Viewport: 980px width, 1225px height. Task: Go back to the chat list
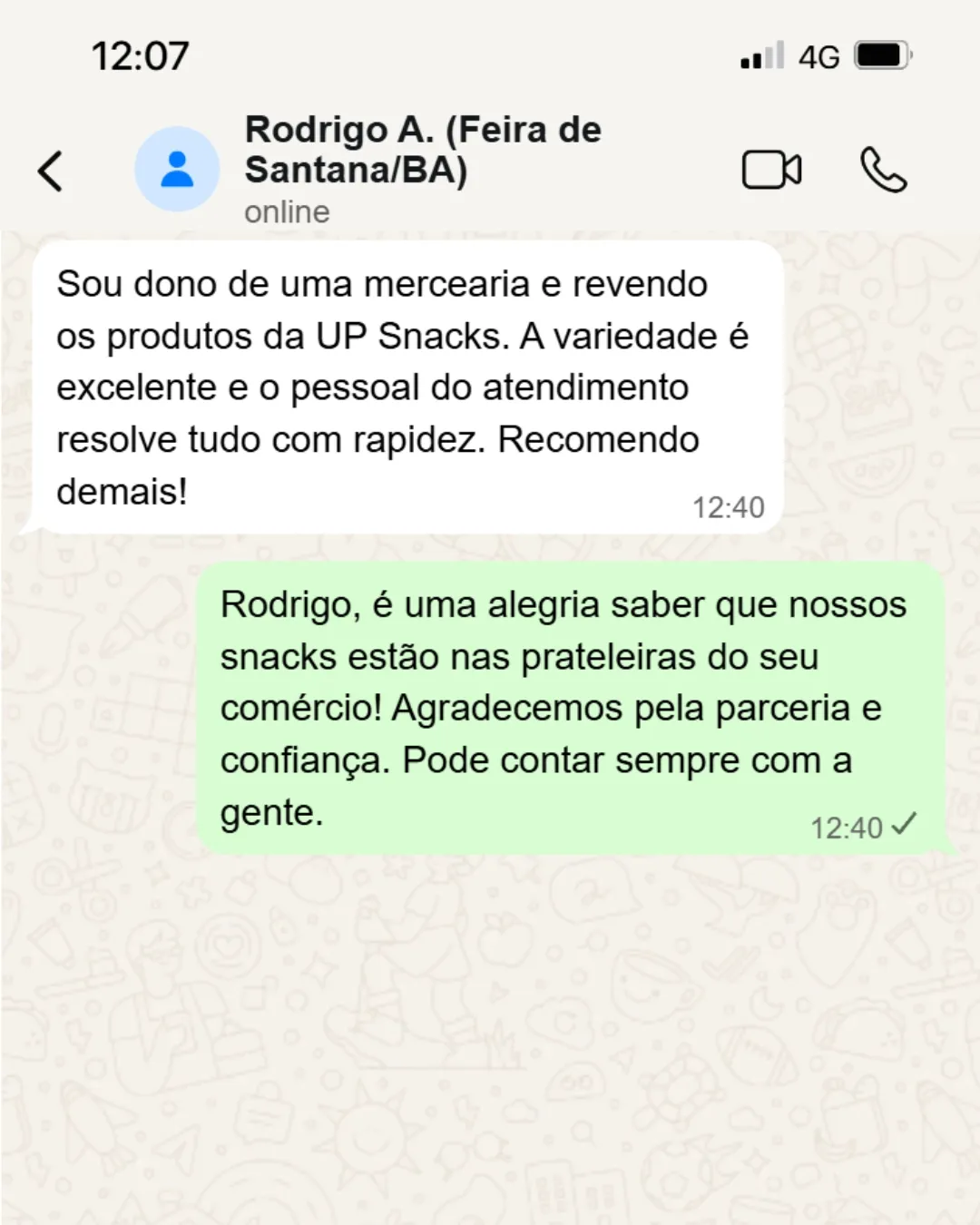(x=51, y=171)
